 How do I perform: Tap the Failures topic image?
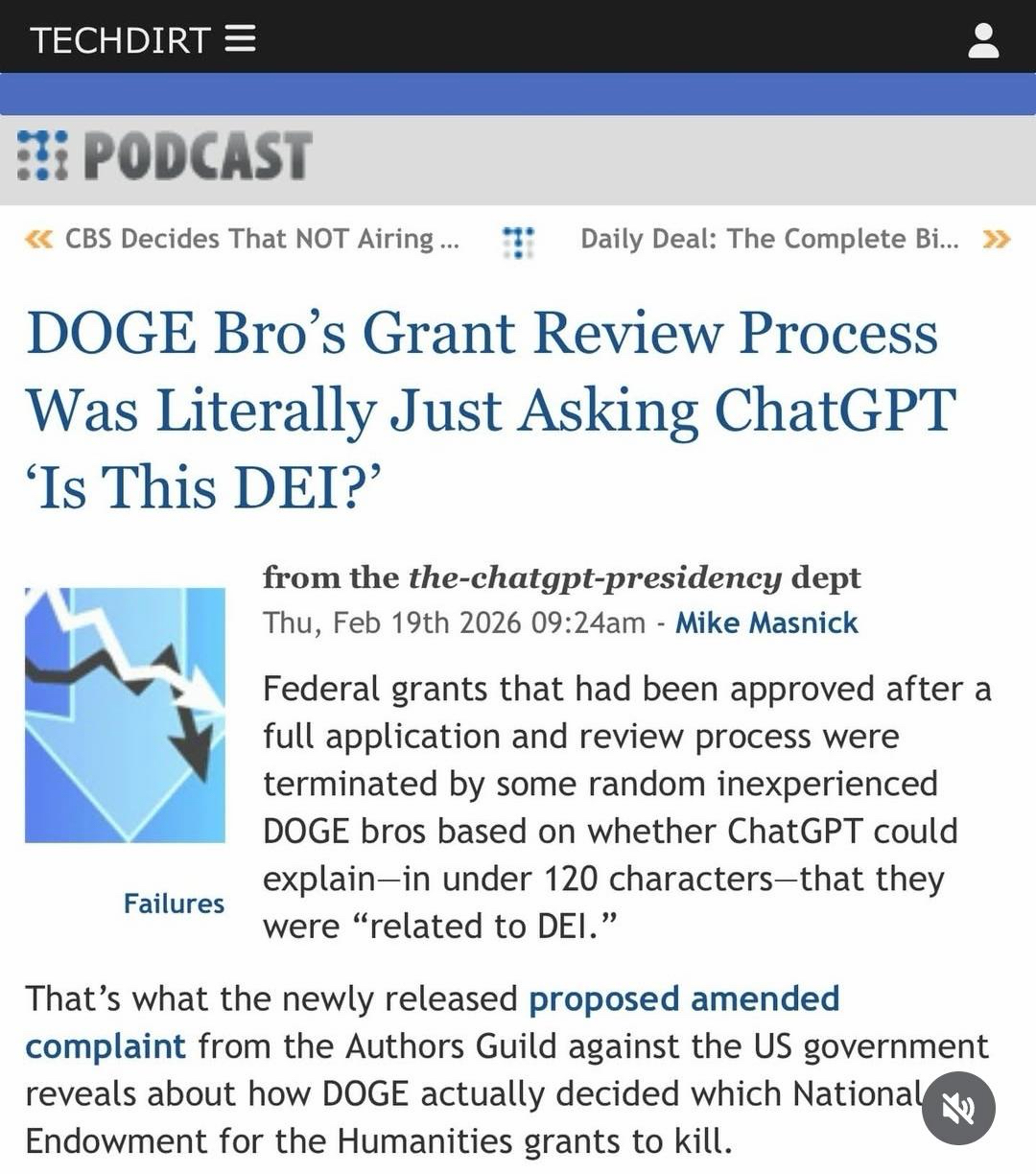(x=125, y=716)
